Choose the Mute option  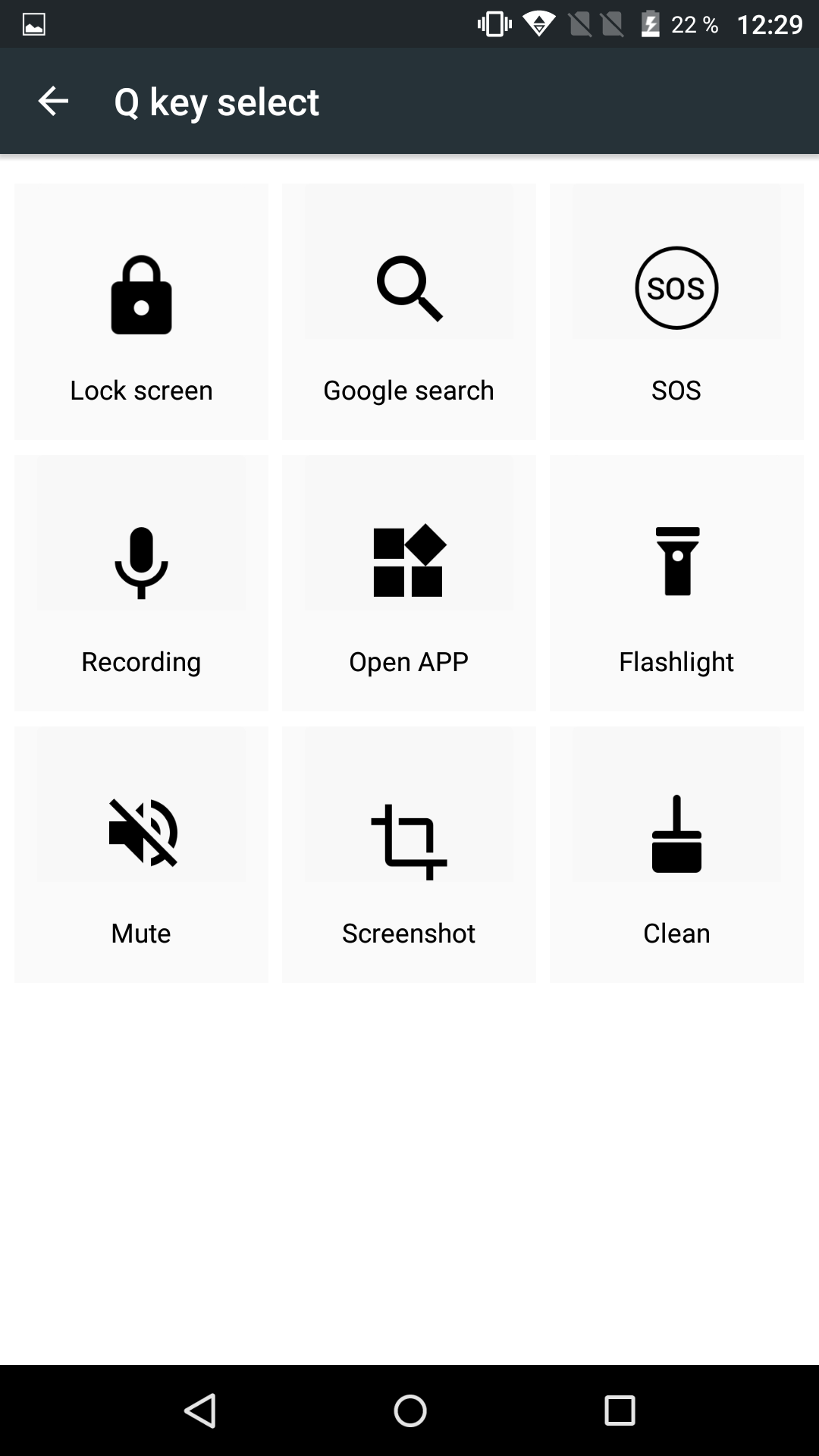(x=141, y=854)
